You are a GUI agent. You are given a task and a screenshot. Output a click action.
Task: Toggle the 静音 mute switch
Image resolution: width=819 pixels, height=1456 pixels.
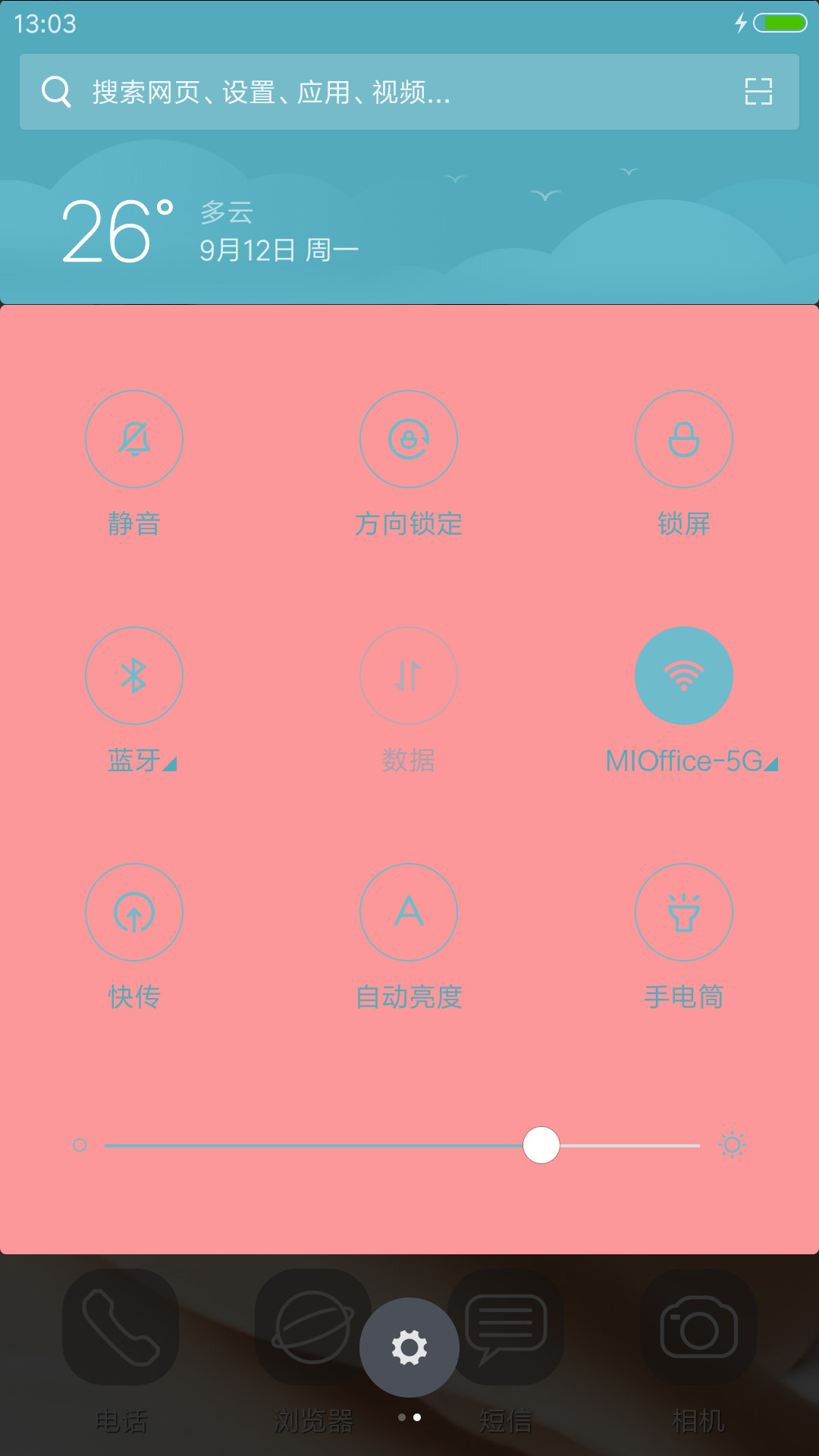pos(134,439)
